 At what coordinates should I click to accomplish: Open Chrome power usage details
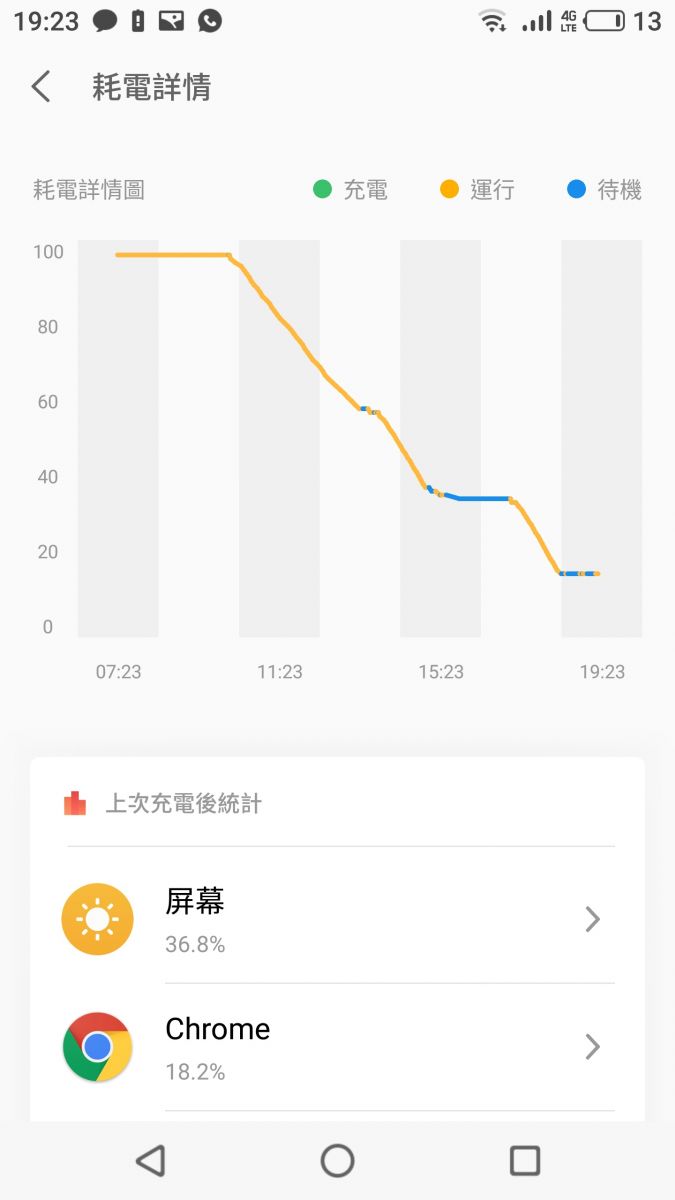click(x=337, y=1046)
